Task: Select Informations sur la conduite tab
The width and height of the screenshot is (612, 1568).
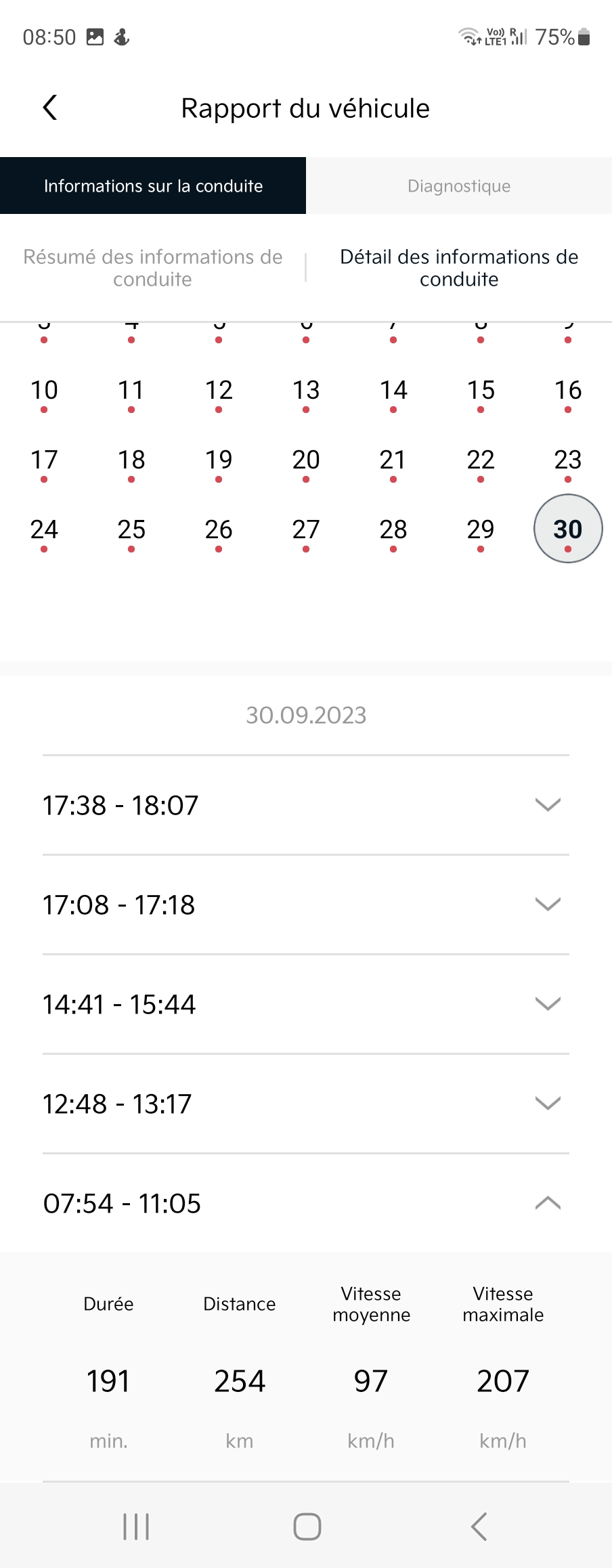Action: point(153,186)
